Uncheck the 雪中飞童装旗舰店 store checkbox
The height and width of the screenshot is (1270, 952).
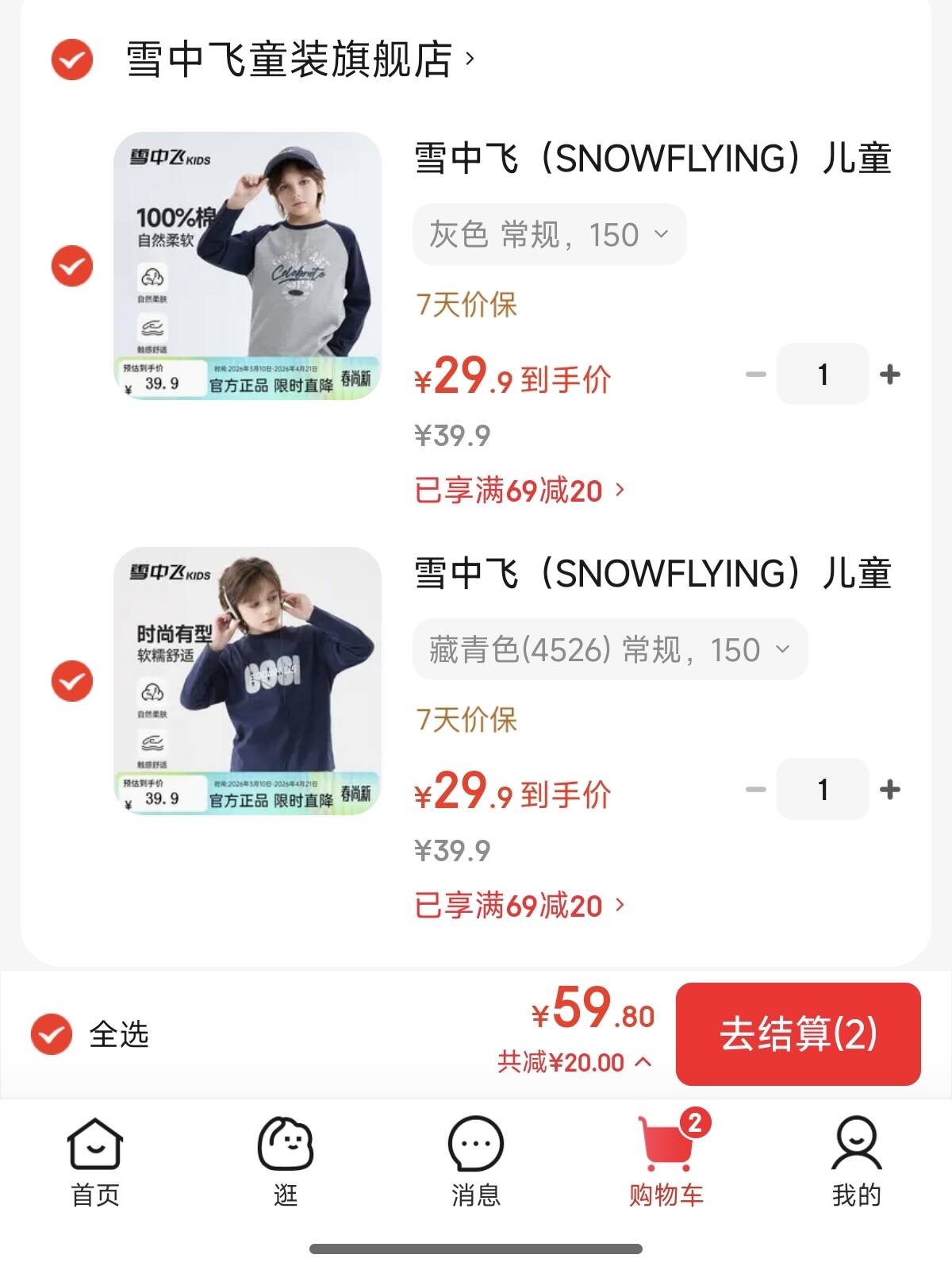click(x=72, y=60)
